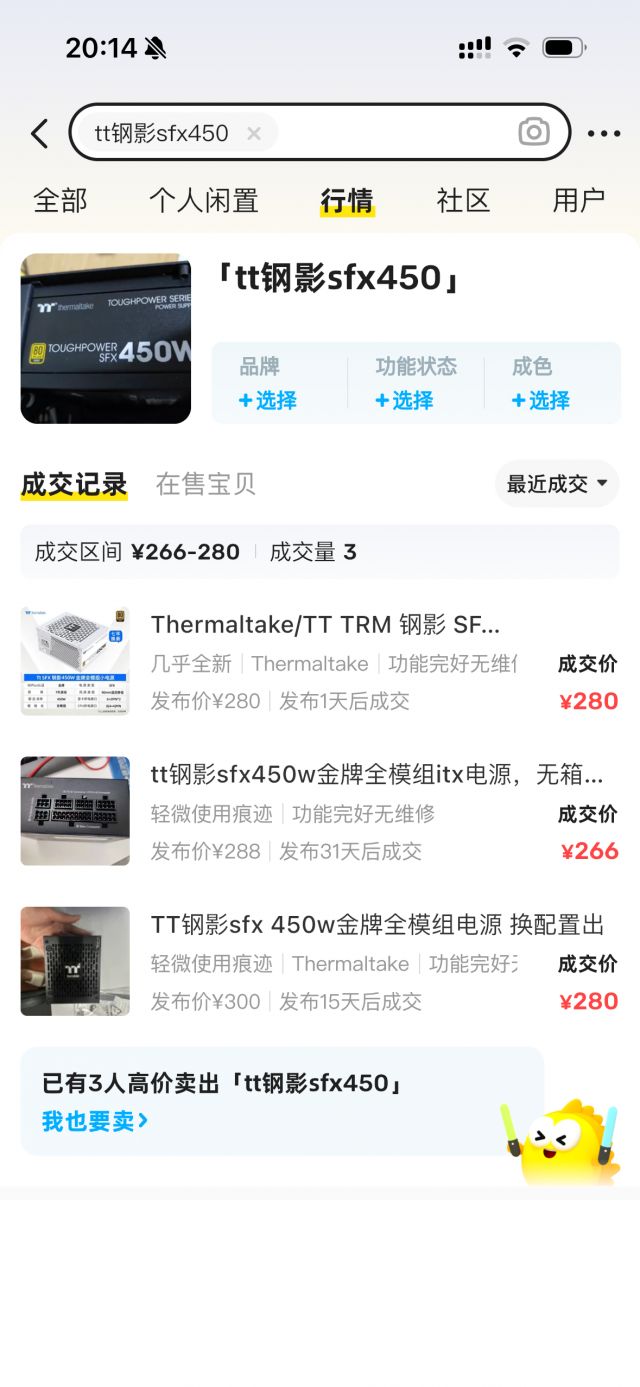This screenshot has height=1387, width=640.
Task: Clear the tt钢影sfx450 search query
Action: tap(254, 133)
